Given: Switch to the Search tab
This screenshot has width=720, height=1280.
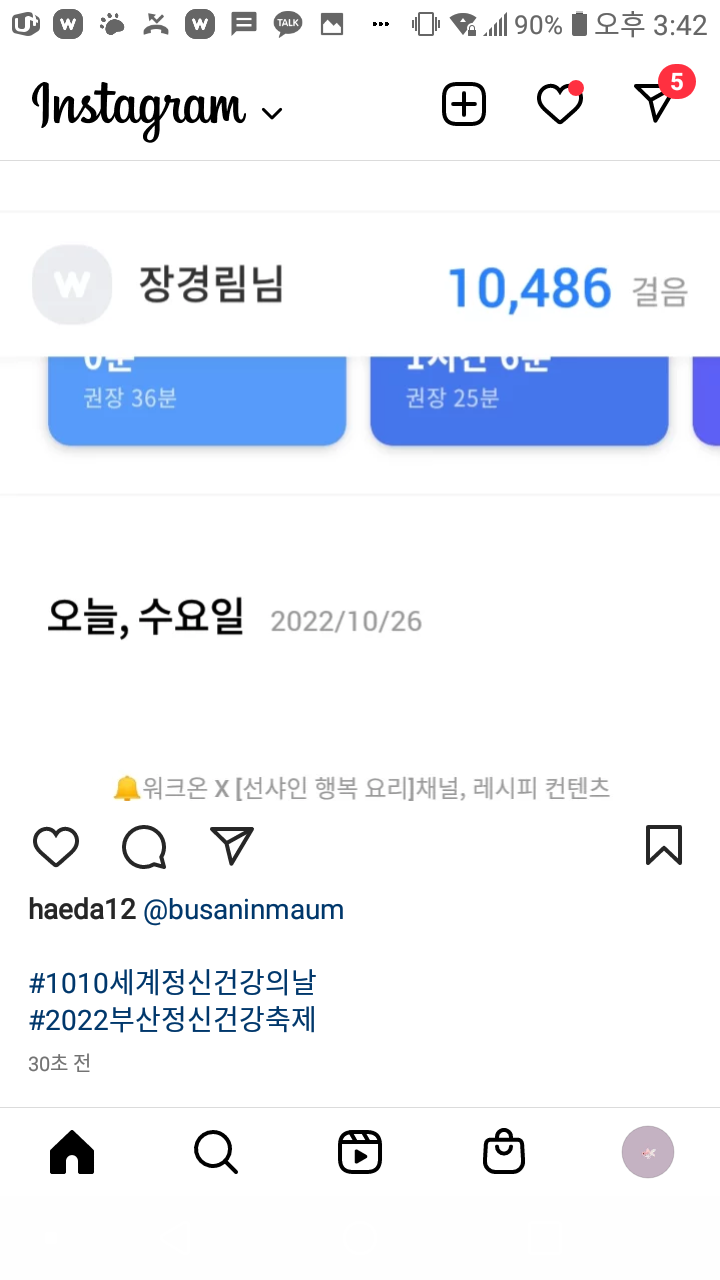Looking at the screenshot, I should pos(216,1152).
